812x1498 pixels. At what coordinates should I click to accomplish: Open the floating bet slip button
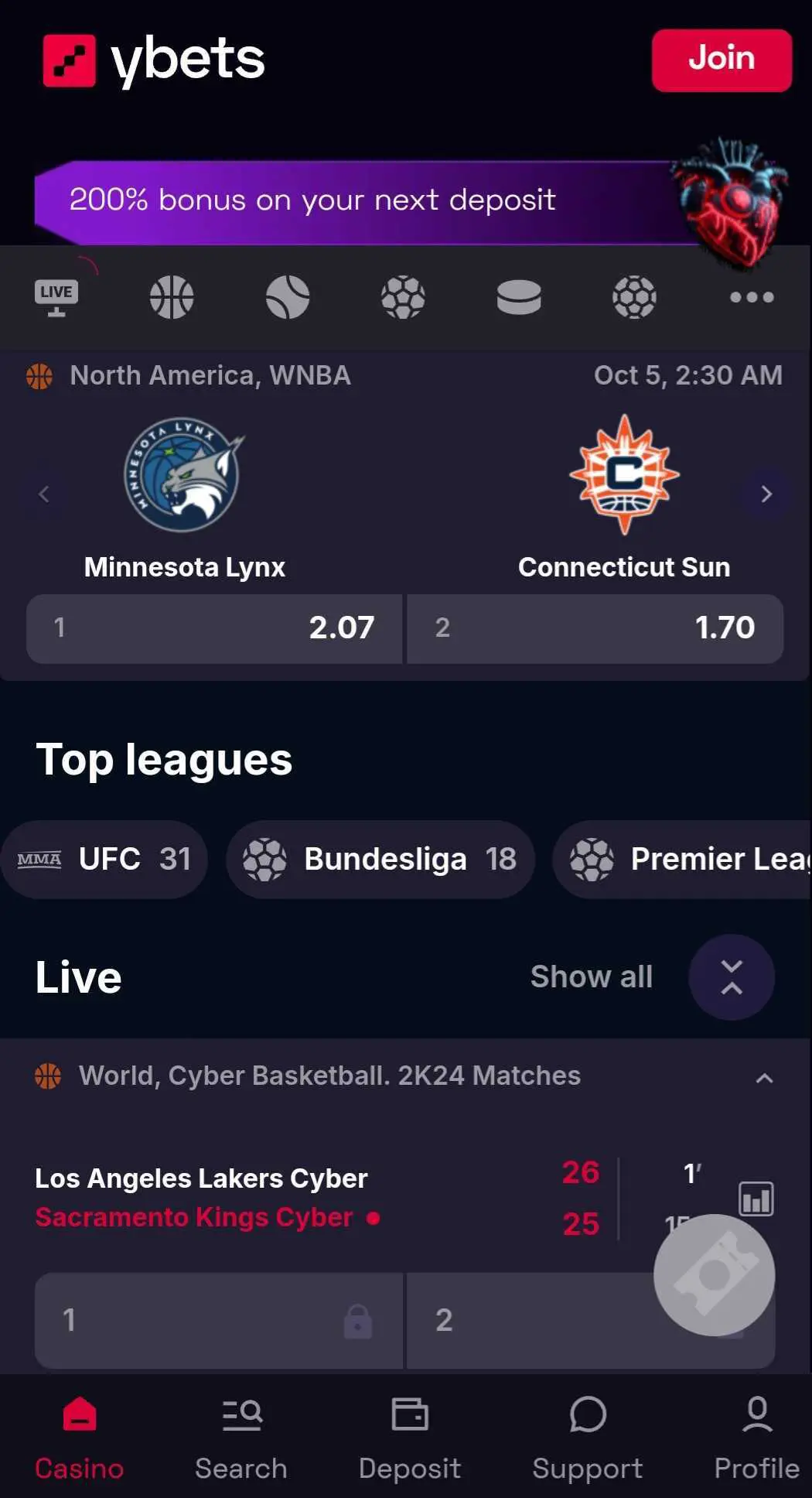713,1274
